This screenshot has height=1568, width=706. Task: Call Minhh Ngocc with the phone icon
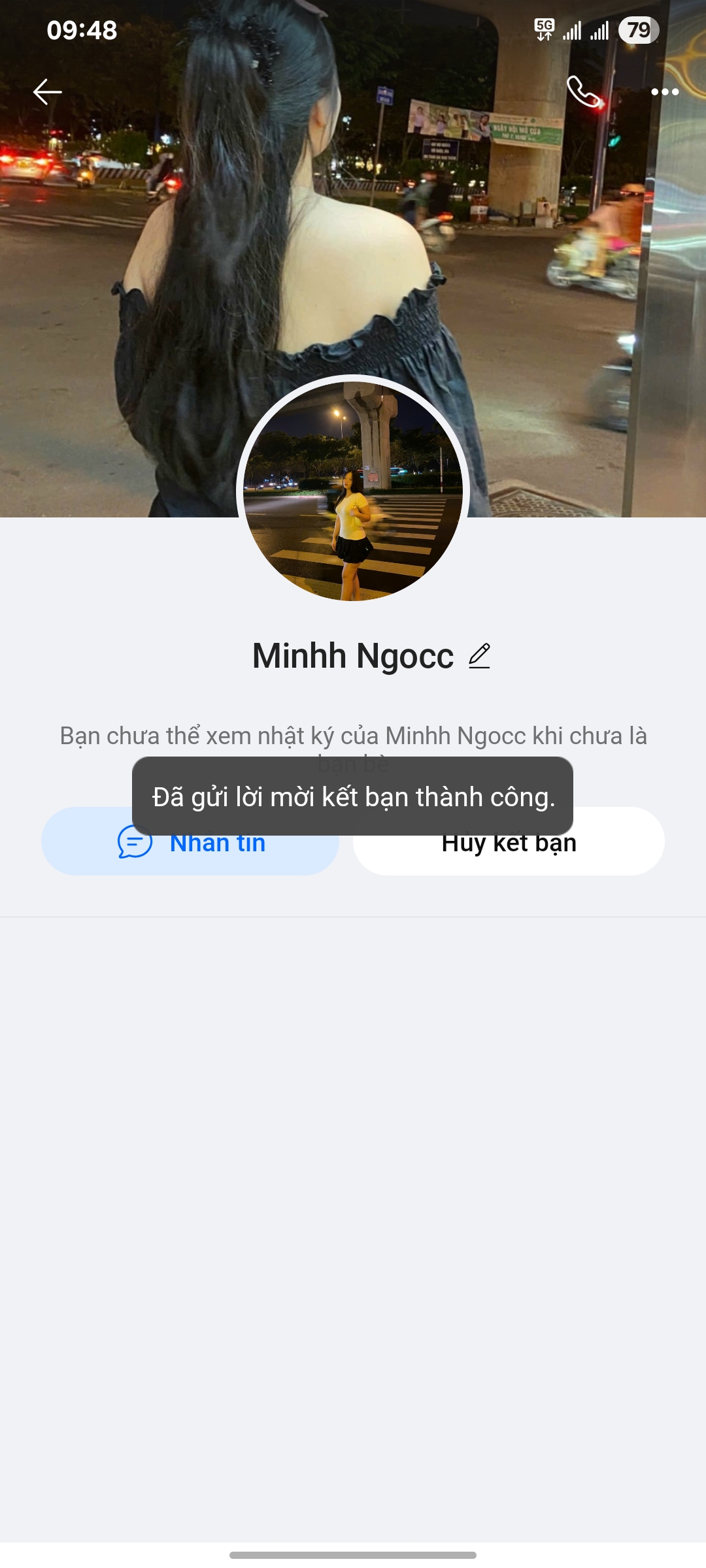point(583,91)
